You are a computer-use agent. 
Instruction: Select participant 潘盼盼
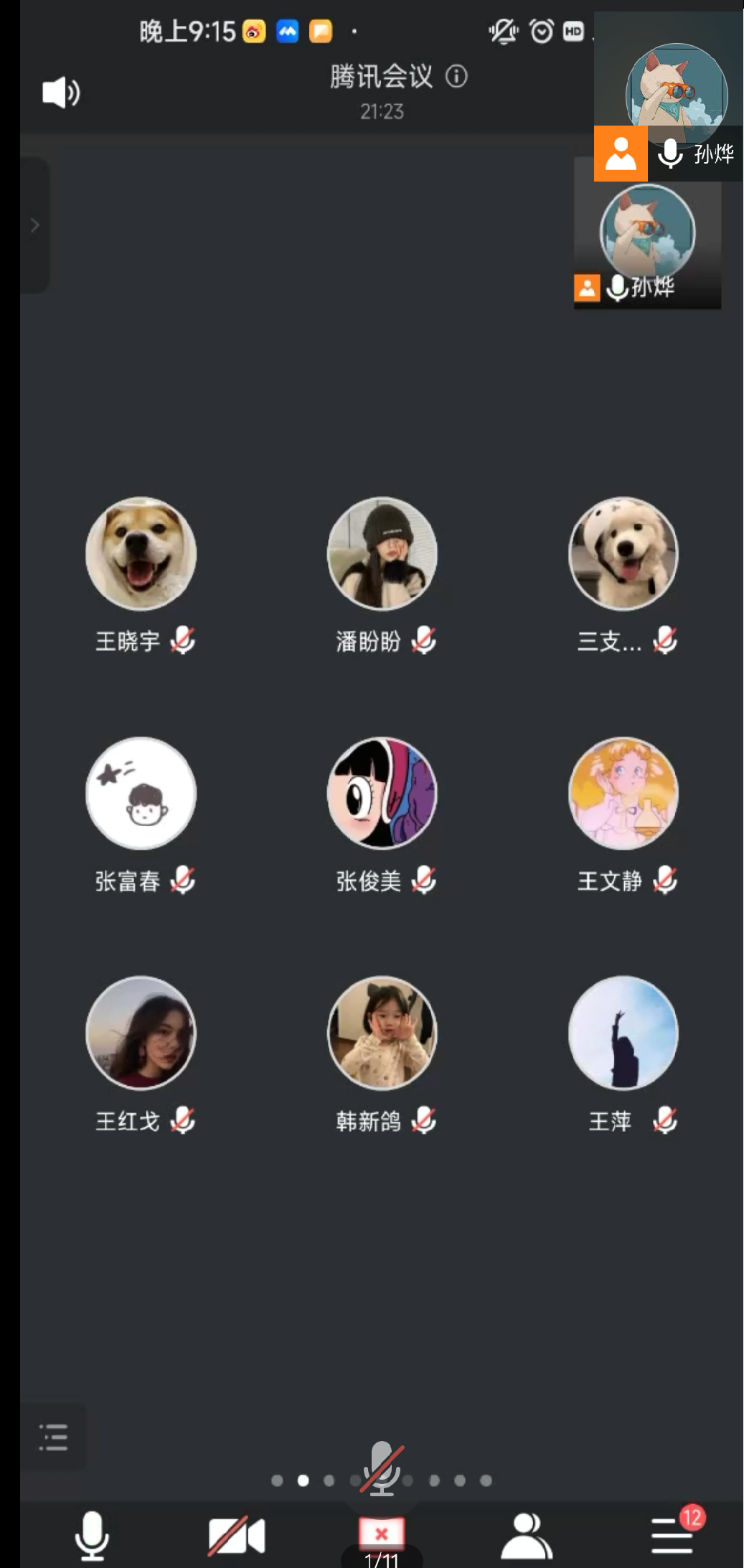(x=382, y=554)
